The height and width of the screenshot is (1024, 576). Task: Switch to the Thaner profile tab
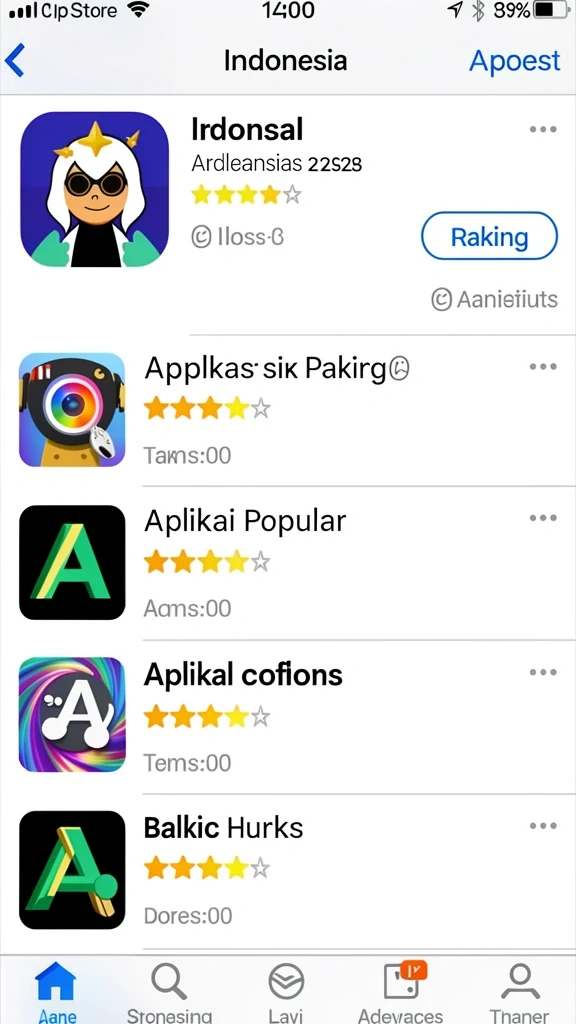point(520,991)
